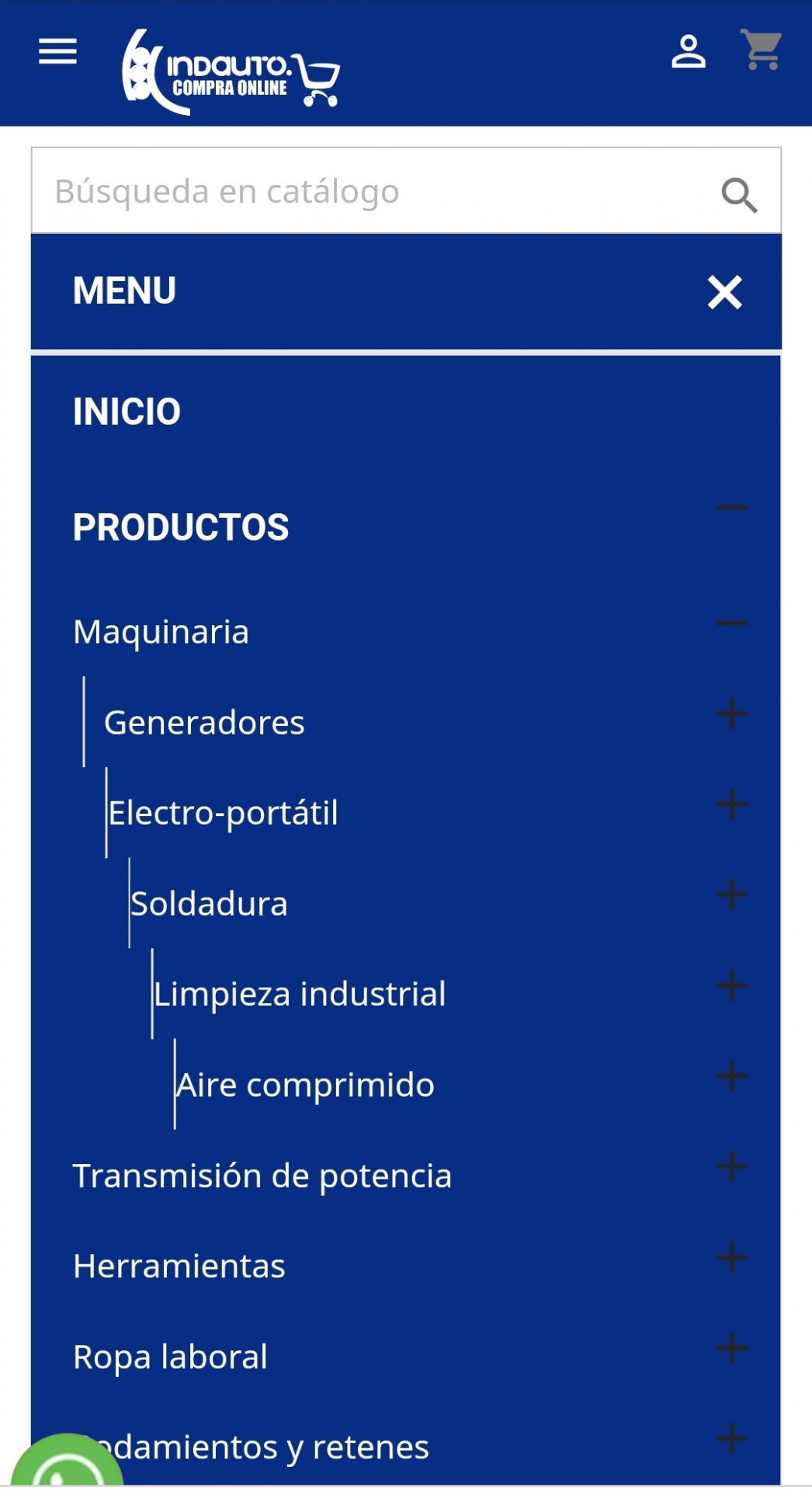Expand Generadores subcategory
Screen dimensions: 812x1491
731,714
